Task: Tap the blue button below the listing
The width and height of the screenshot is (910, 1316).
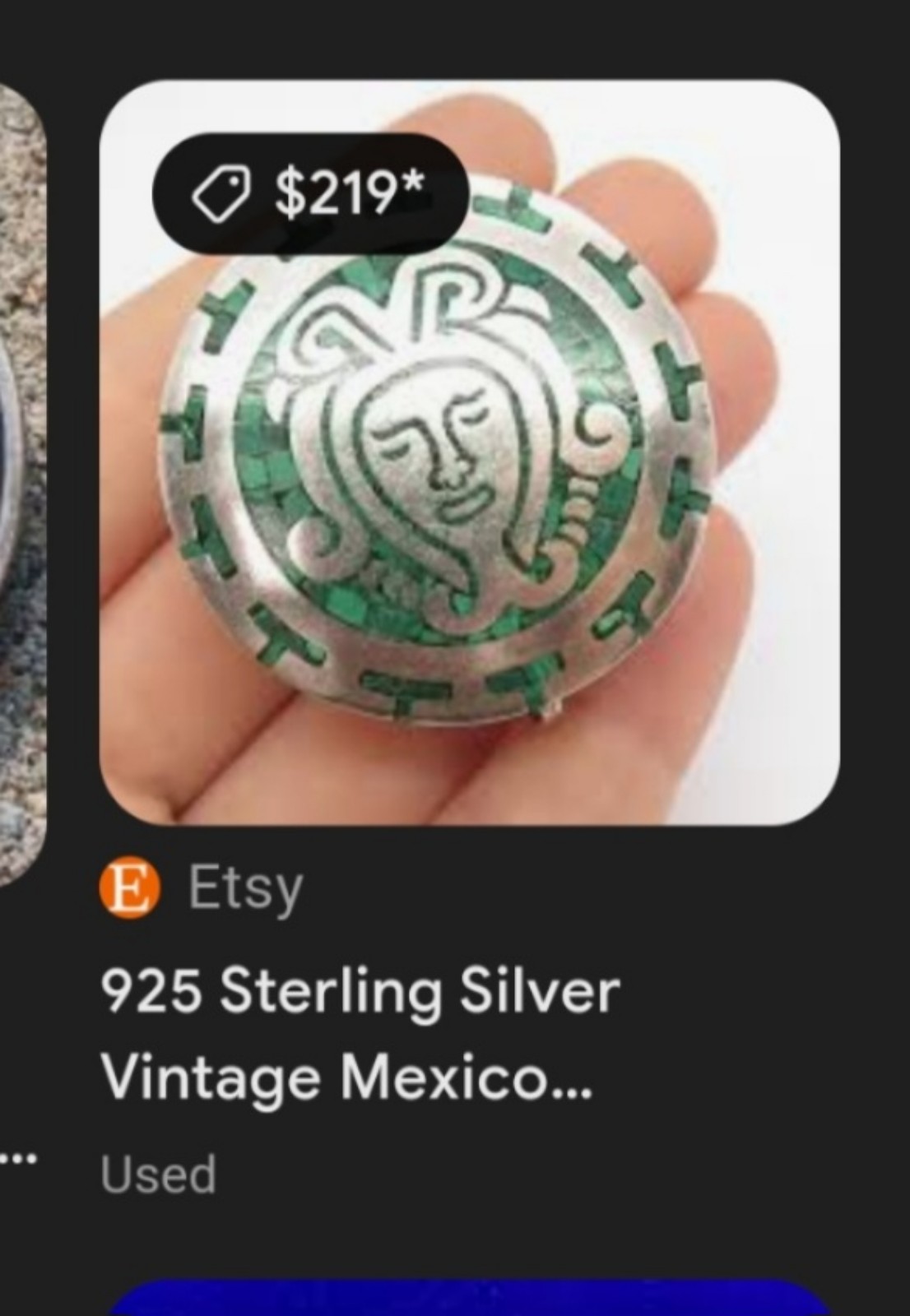Action: pos(469,1300)
